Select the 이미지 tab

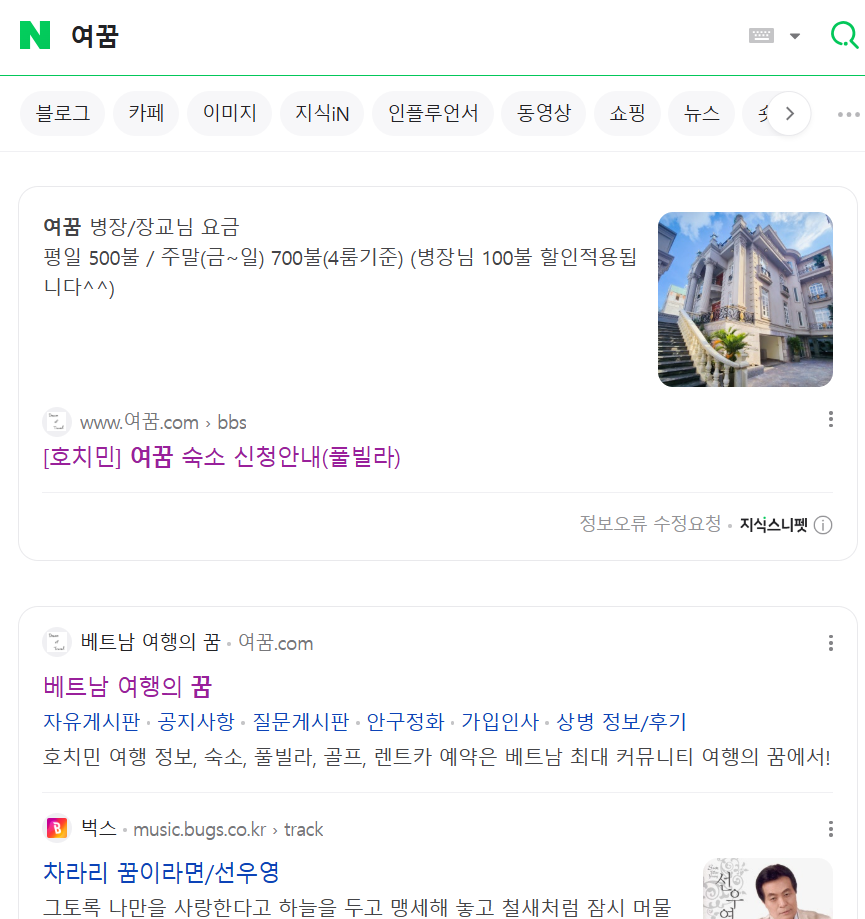[230, 113]
